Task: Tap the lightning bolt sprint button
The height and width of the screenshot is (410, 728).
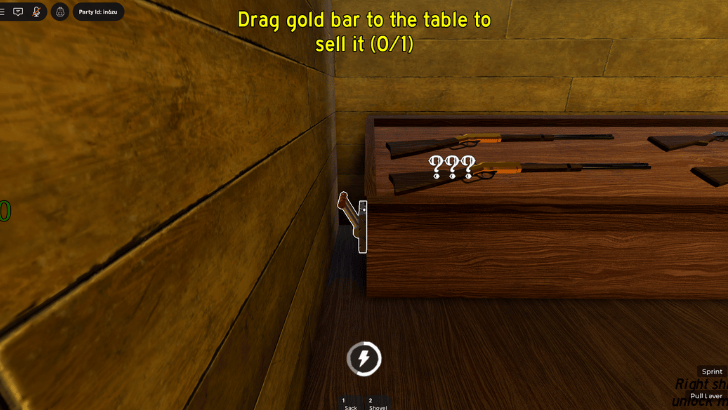Action: pos(364,358)
